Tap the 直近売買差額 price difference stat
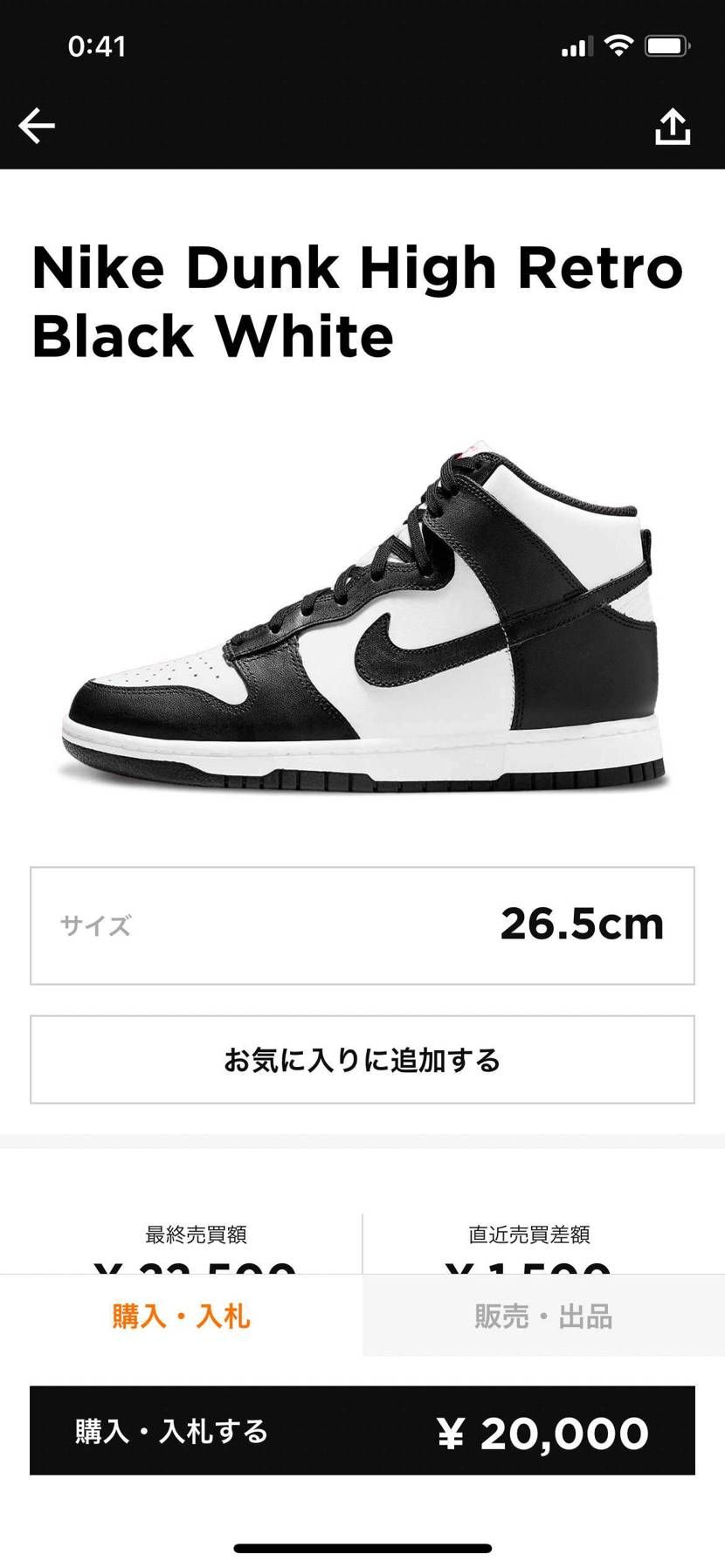This screenshot has width=725, height=1568. pyautogui.click(x=530, y=1235)
